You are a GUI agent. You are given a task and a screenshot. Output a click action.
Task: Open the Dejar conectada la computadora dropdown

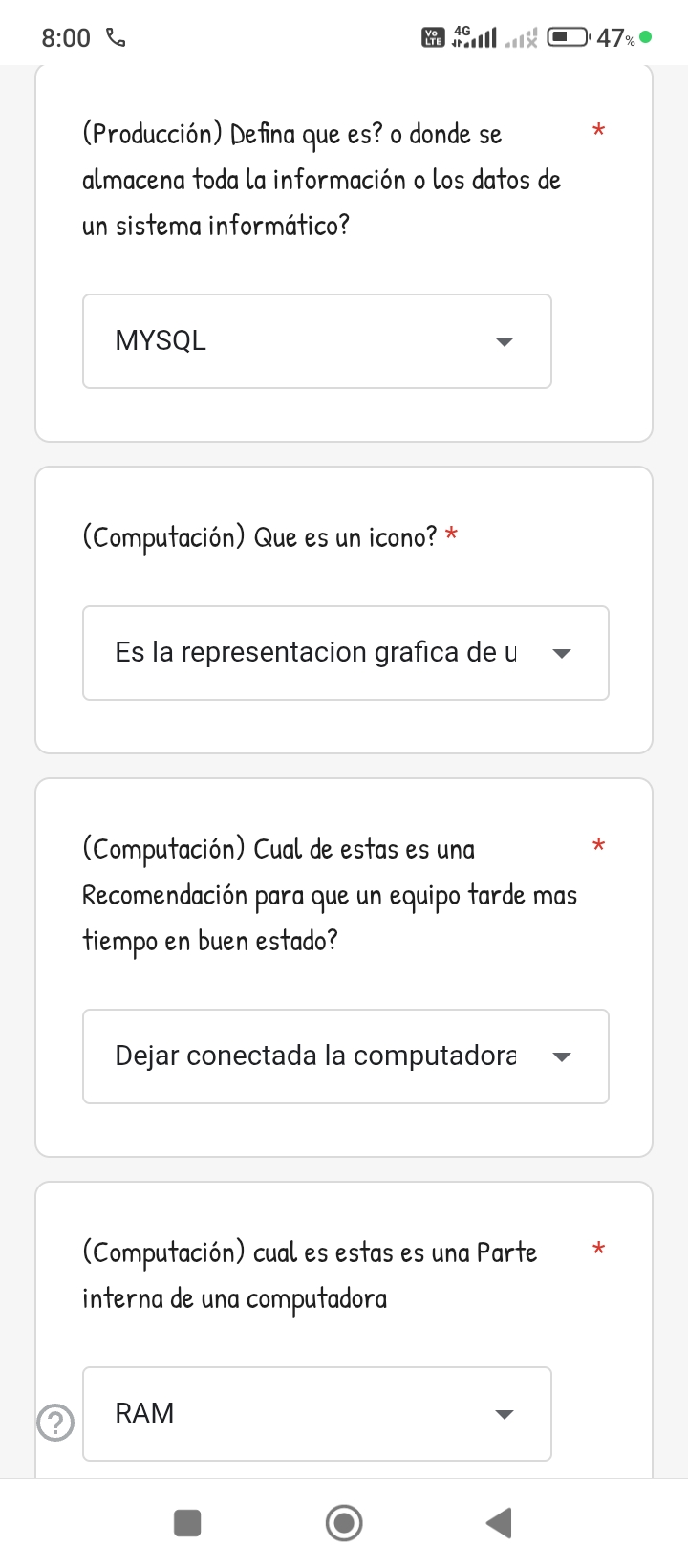click(345, 1056)
